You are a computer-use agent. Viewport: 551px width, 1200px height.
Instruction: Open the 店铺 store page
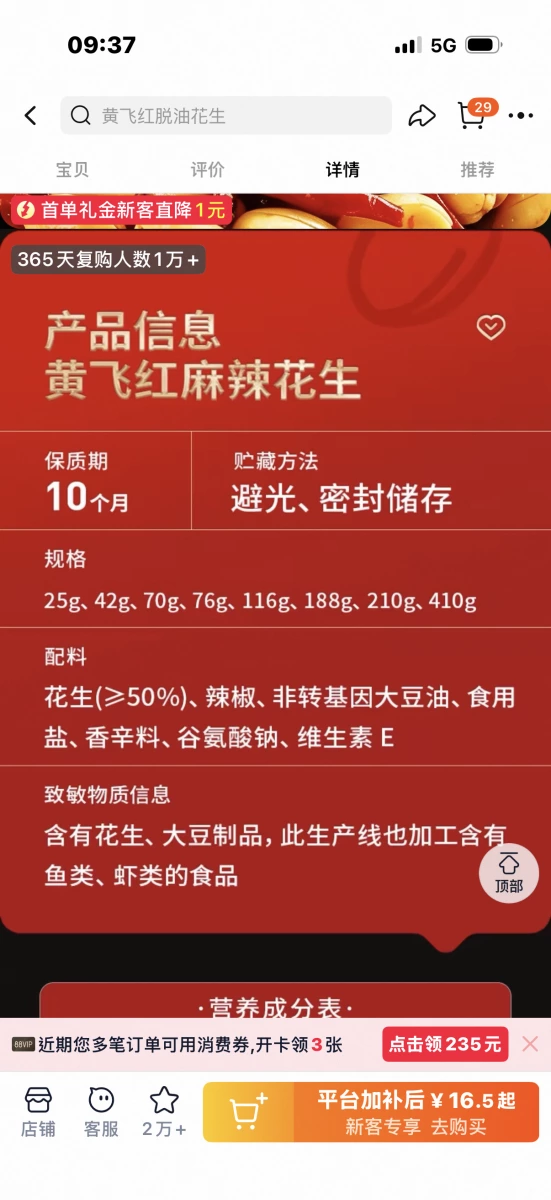click(x=39, y=1112)
